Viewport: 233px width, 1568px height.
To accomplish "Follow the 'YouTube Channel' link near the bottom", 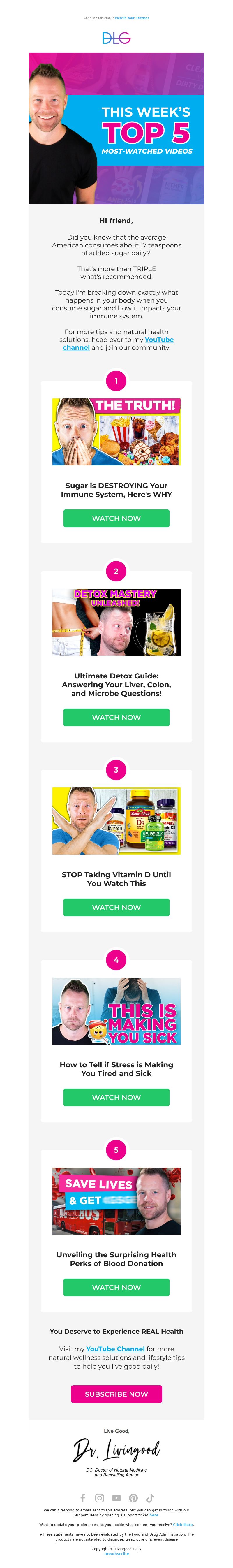I will (115, 1349).
